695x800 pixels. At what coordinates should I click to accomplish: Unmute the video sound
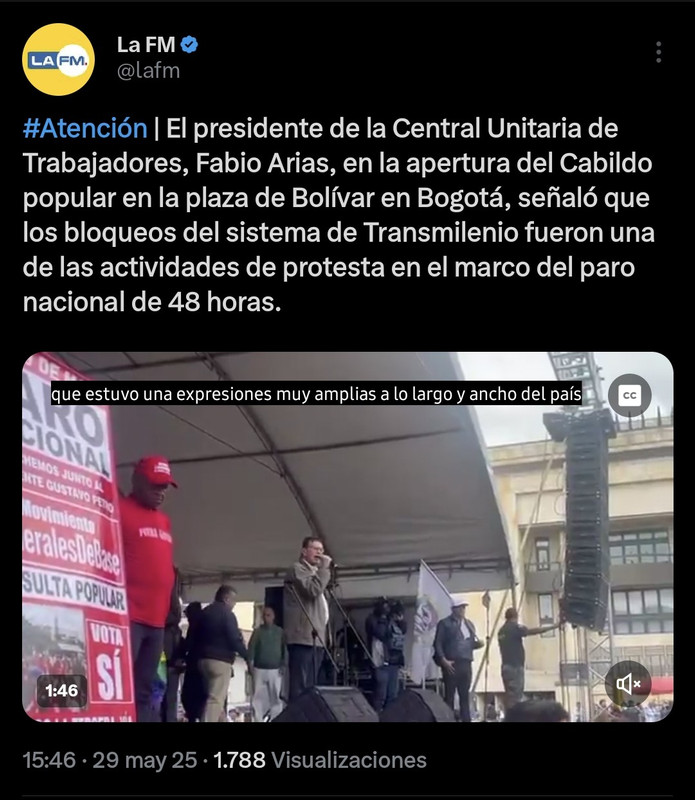pyautogui.click(x=629, y=684)
